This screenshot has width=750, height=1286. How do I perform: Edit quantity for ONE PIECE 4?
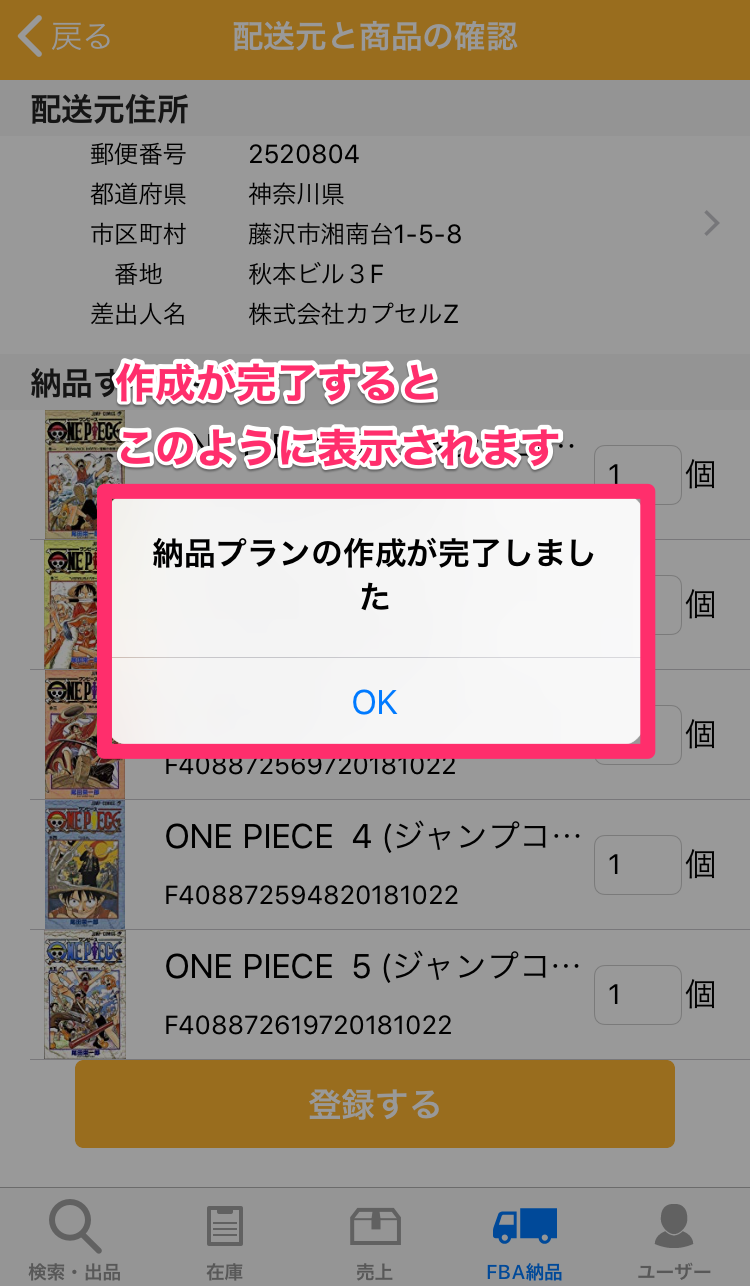(x=638, y=865)
